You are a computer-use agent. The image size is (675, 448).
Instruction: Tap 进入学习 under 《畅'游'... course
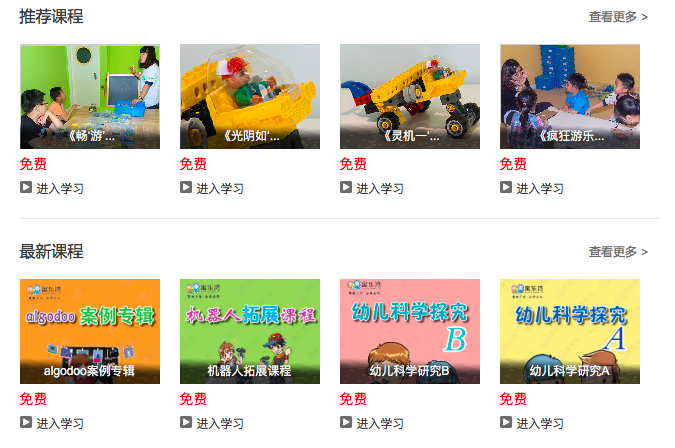pyautogui.click(x=52, y=188)
